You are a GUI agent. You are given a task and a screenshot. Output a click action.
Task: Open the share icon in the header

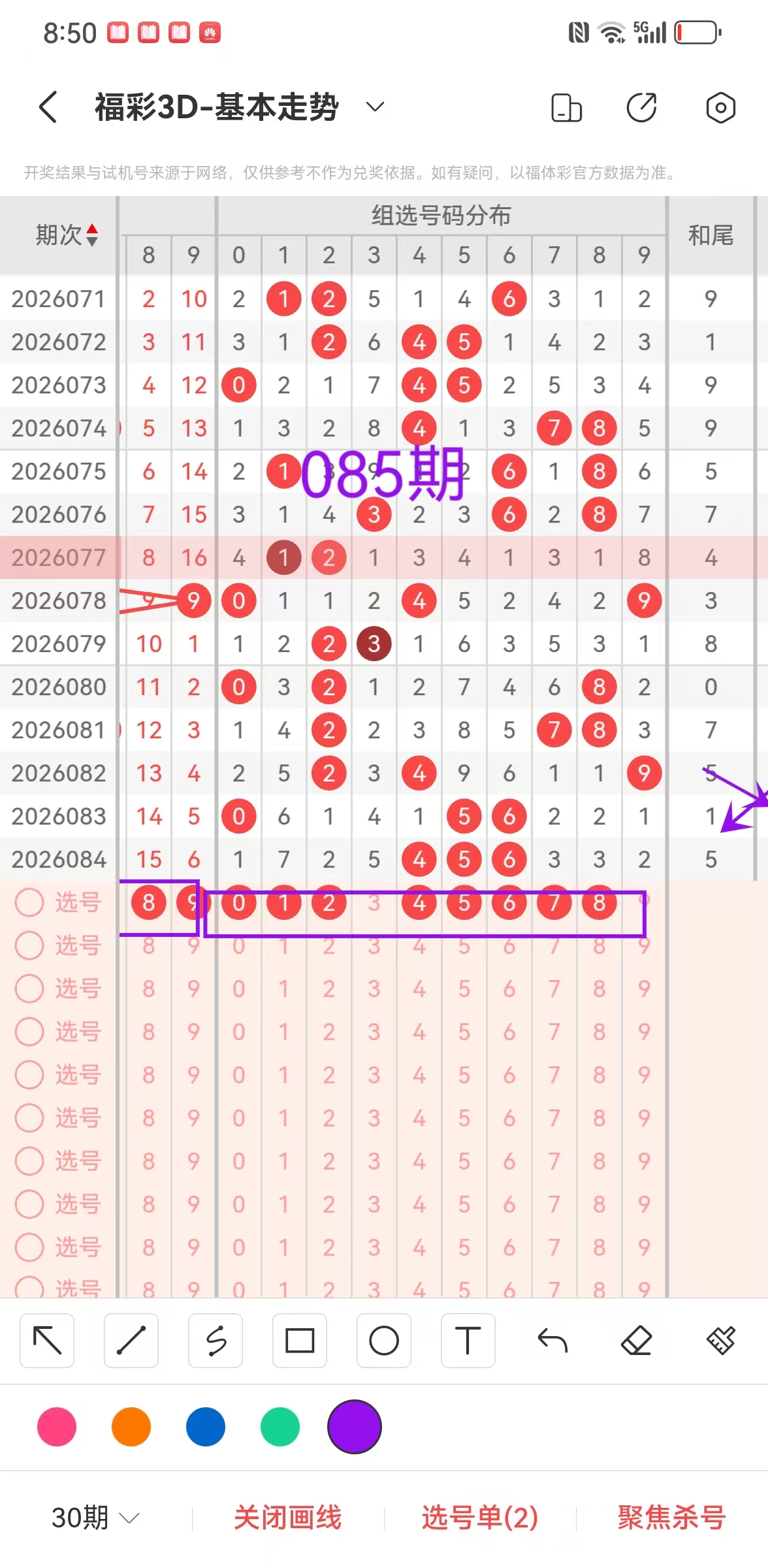pyautogui.click(x=641, y=108)
